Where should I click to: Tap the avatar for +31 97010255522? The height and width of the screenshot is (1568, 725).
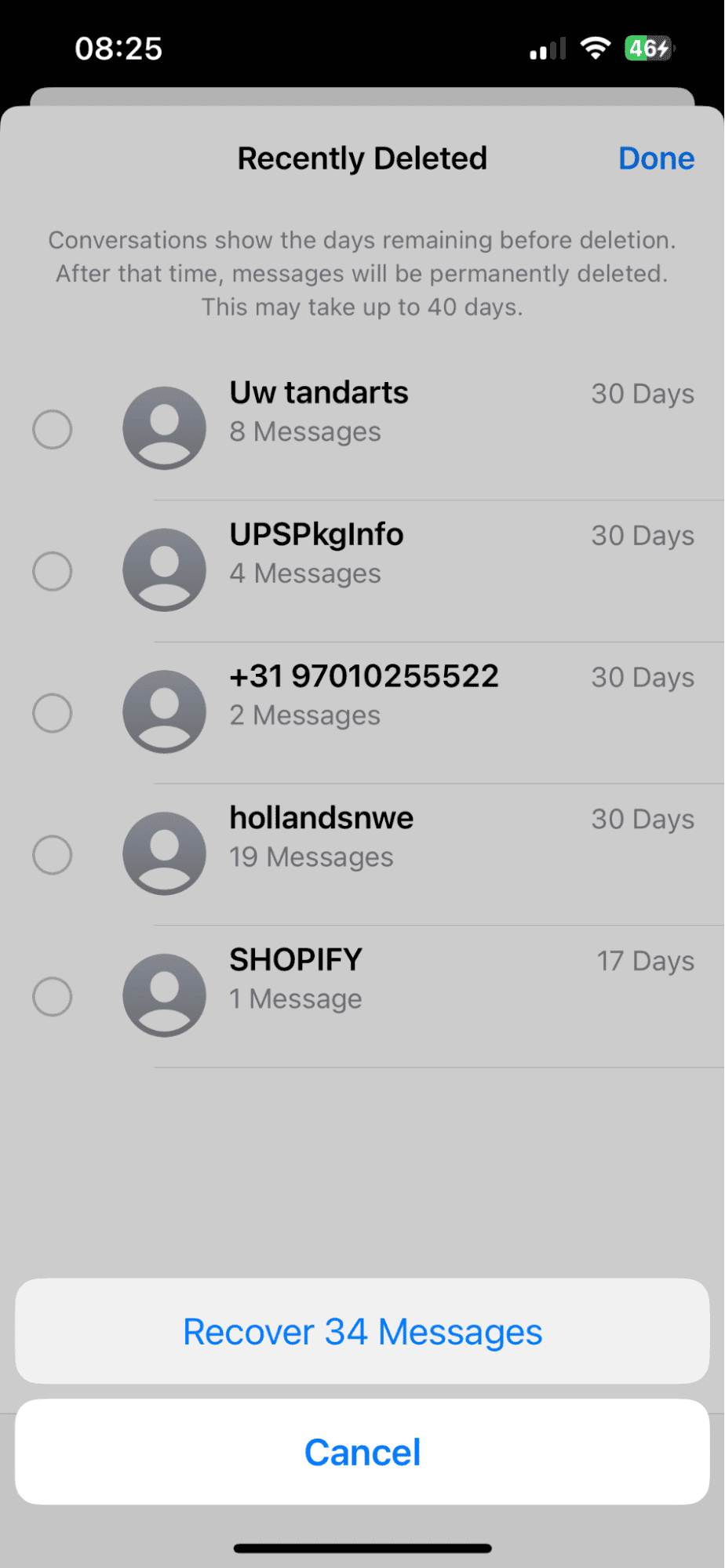tap(164, 711)
